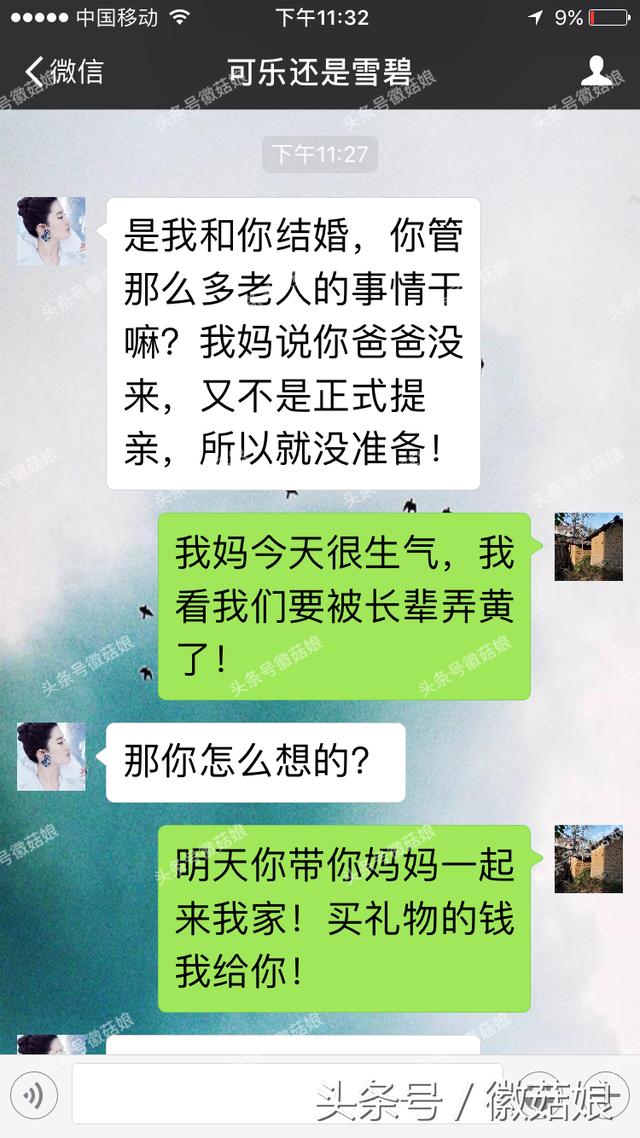Go back to the 微信 chat list
The width and height of the screenshot is (640, 1138).
pos(62,72)
